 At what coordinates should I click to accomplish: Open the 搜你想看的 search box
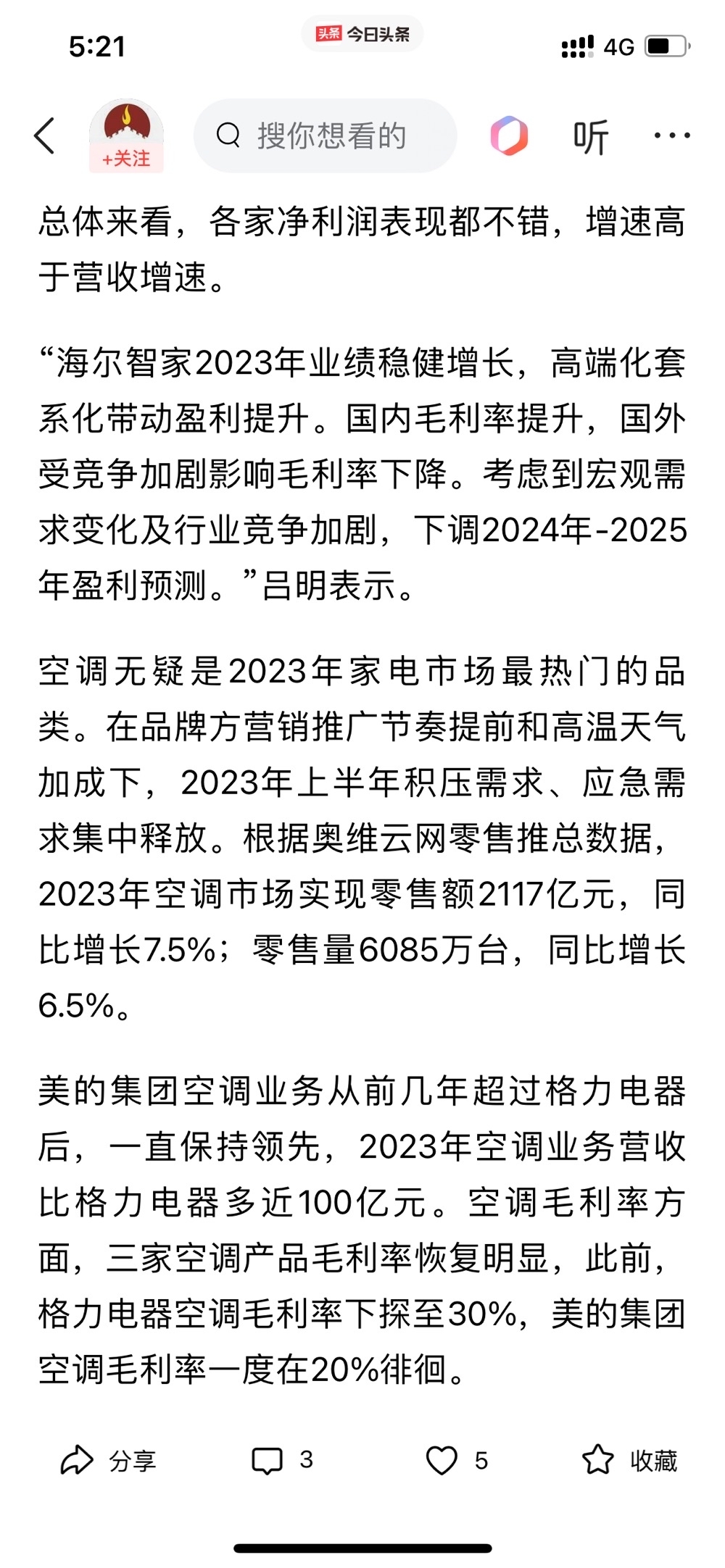pos(325,135)
